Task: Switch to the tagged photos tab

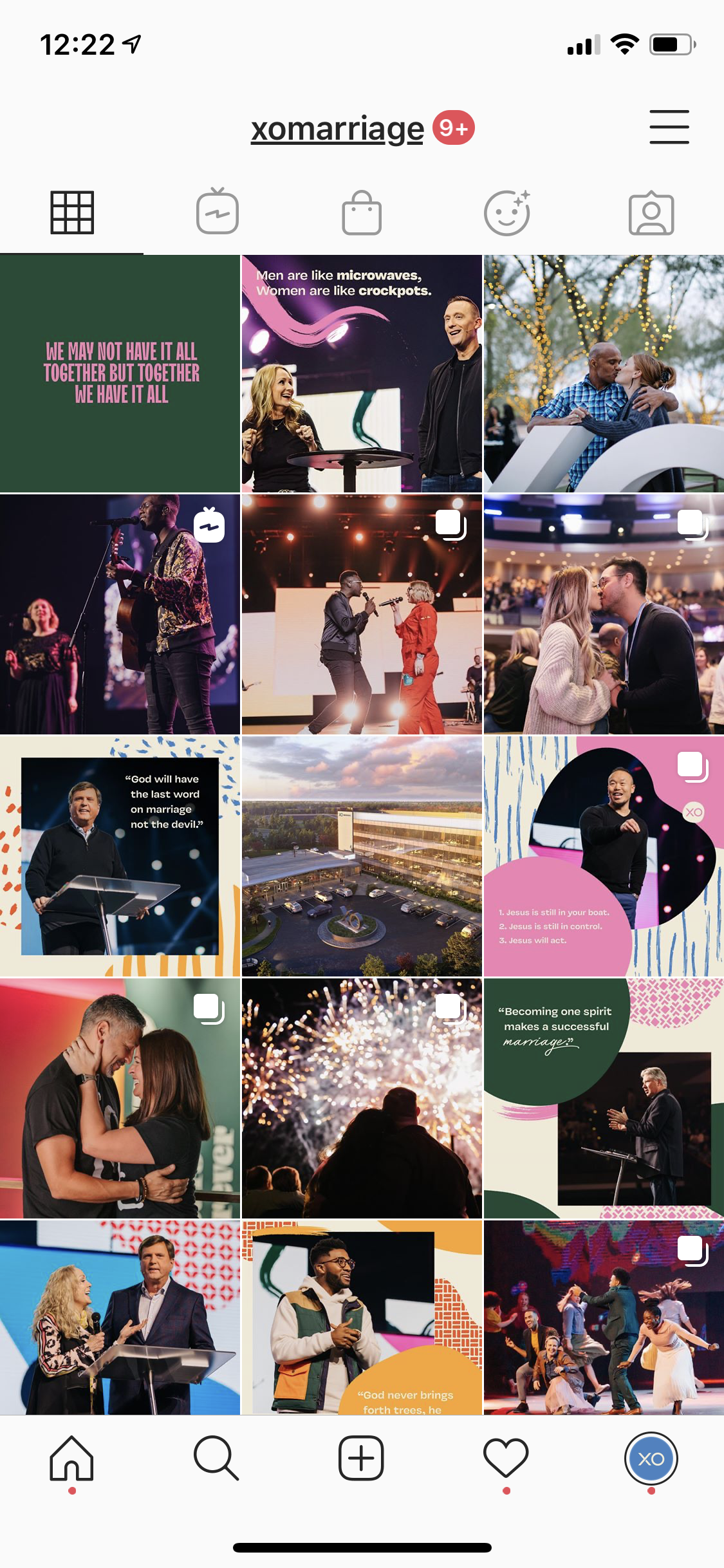Action: tap(651, 212)
